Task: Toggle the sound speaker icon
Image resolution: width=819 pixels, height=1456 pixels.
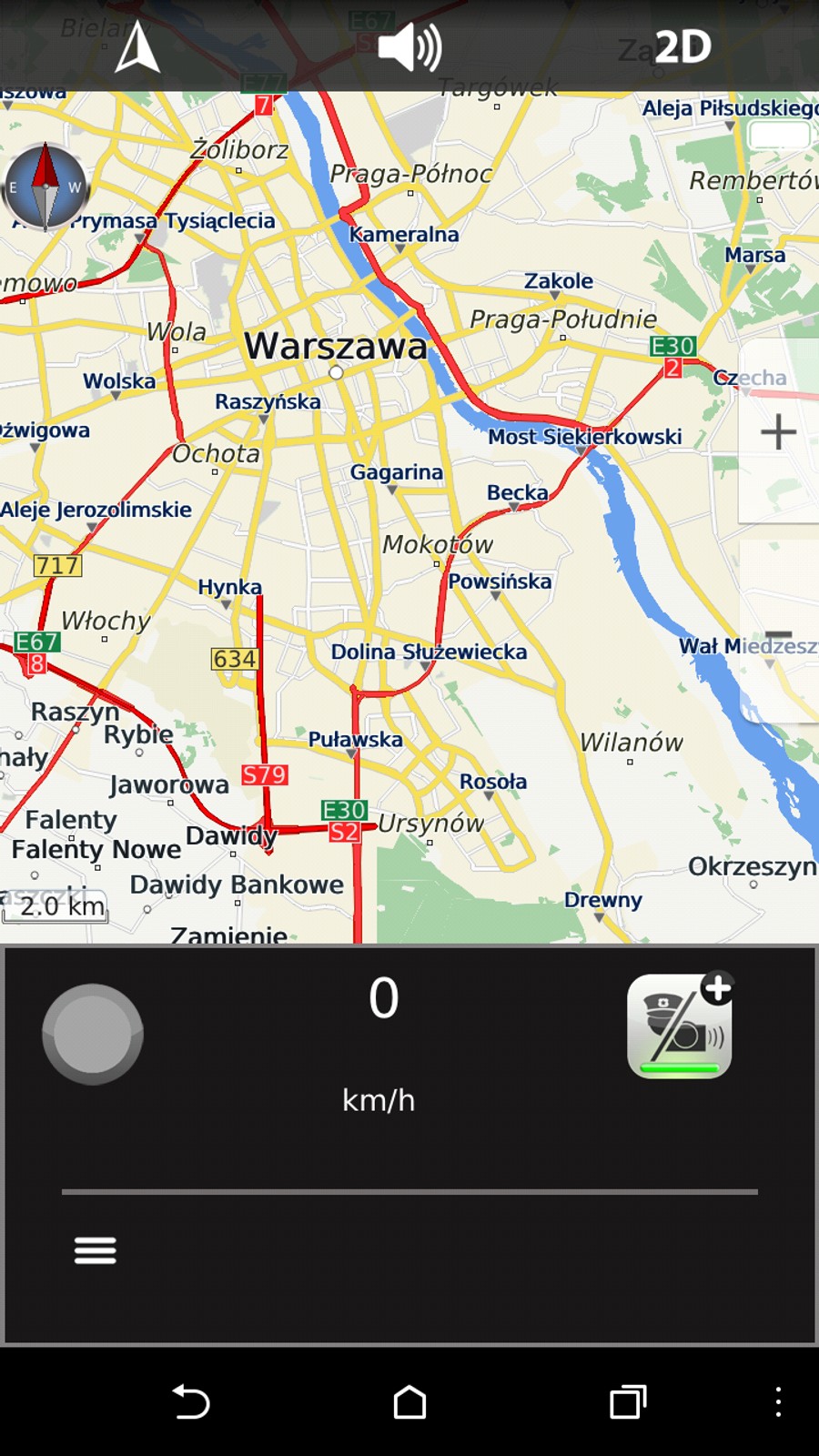Action: click(409, 47)
